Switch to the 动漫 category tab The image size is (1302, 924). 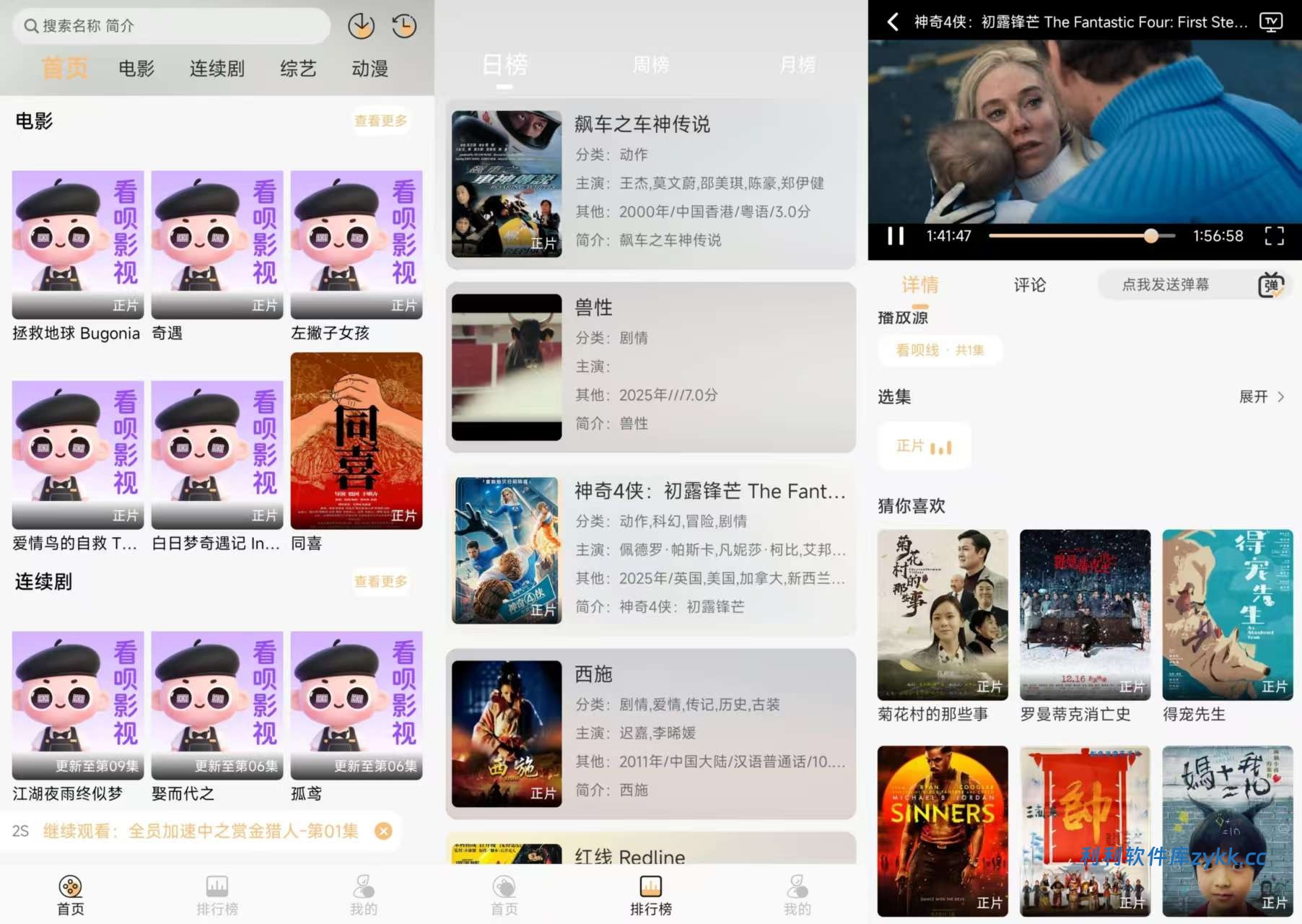coord(370,69)
